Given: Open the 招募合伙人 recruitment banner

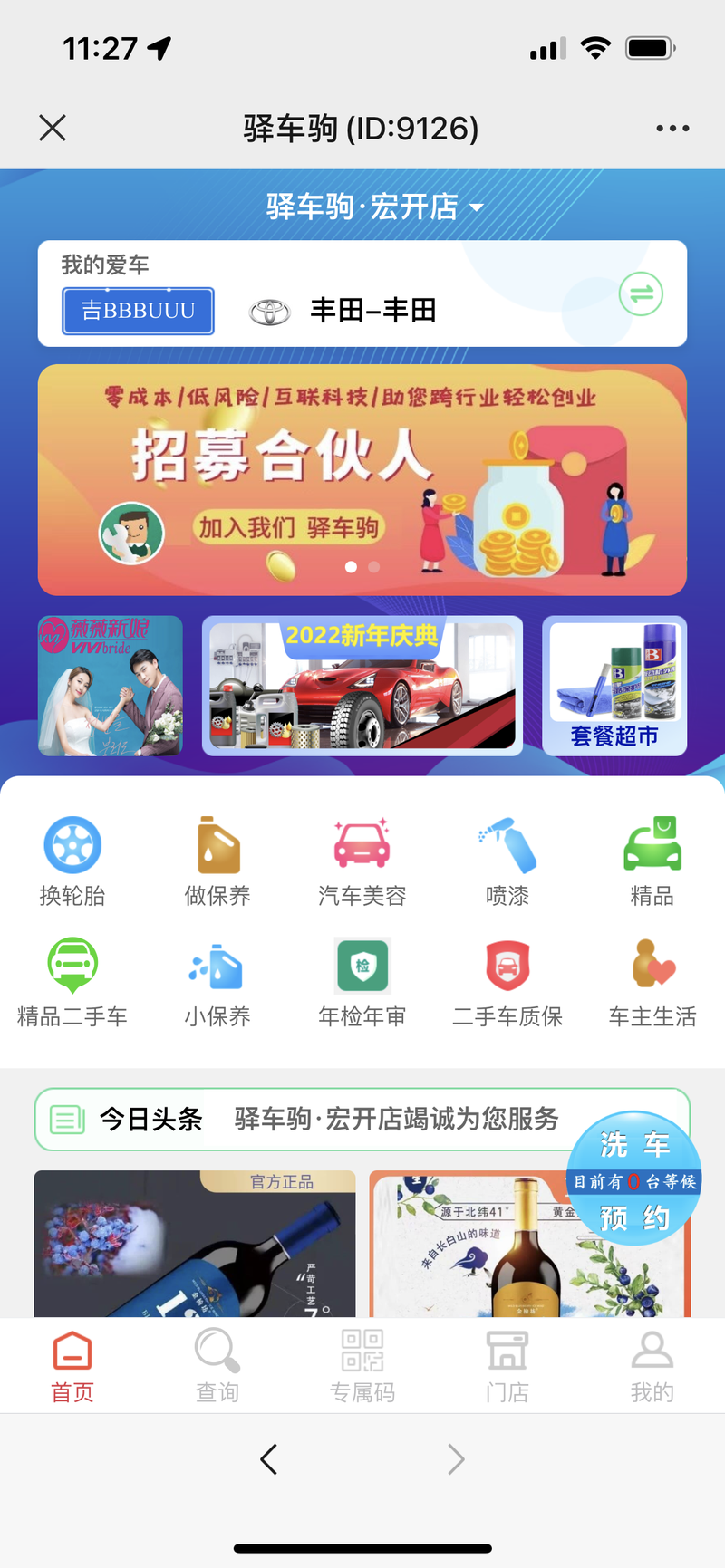Looking at the screenshot, I should pos(362,479).
